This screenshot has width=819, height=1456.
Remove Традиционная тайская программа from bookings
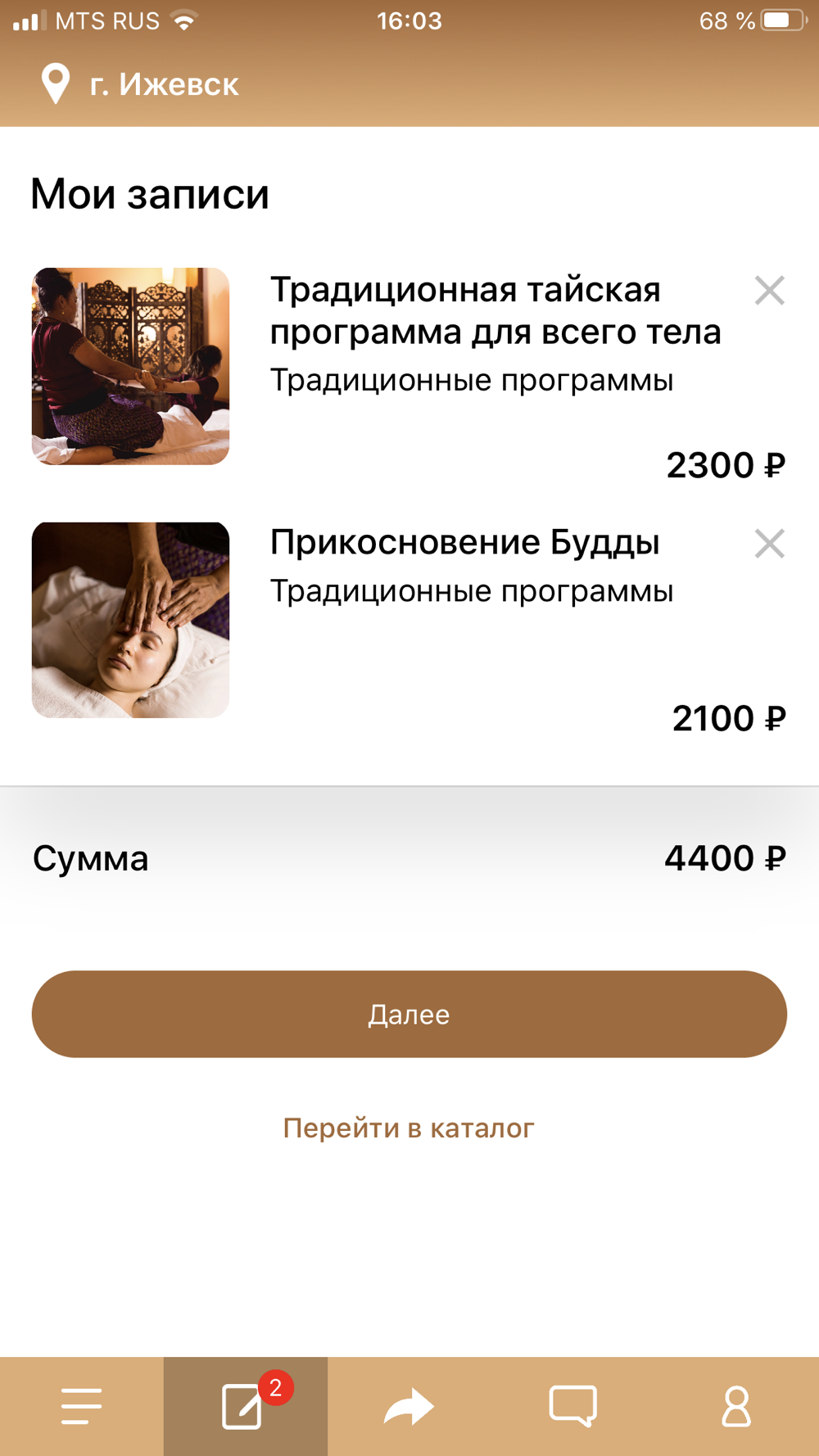pos(769,291)
